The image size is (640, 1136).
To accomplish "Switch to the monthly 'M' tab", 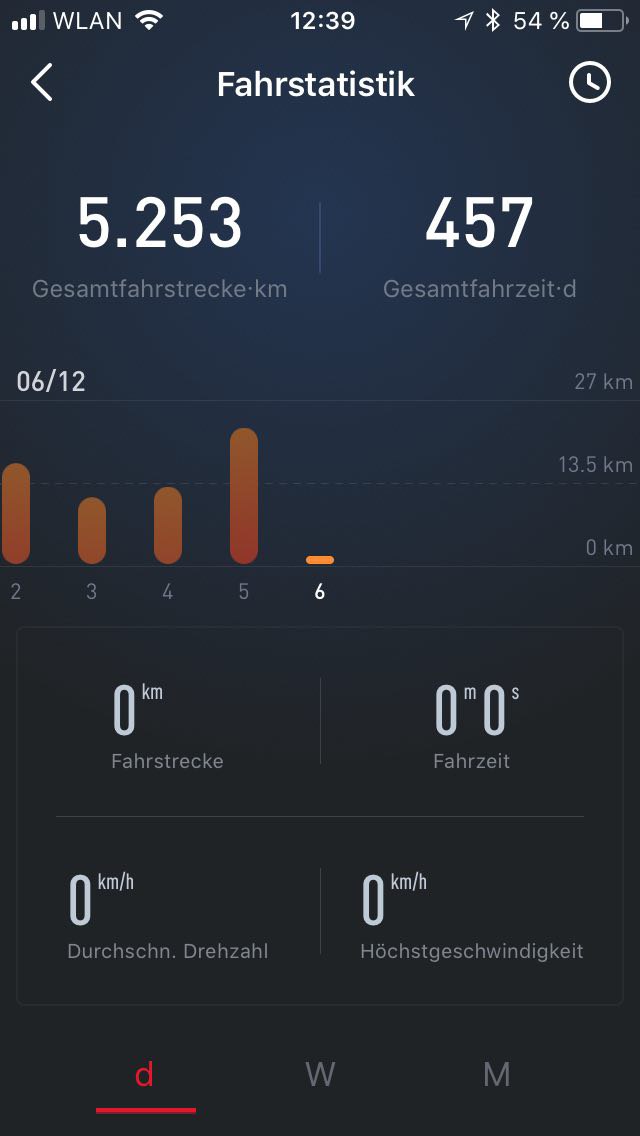I will pos(496,1075).
